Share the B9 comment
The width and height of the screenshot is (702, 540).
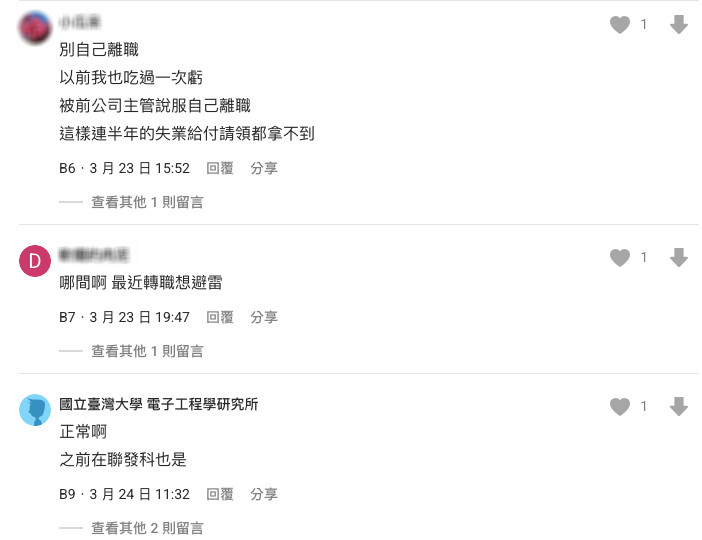click(264, 494)
